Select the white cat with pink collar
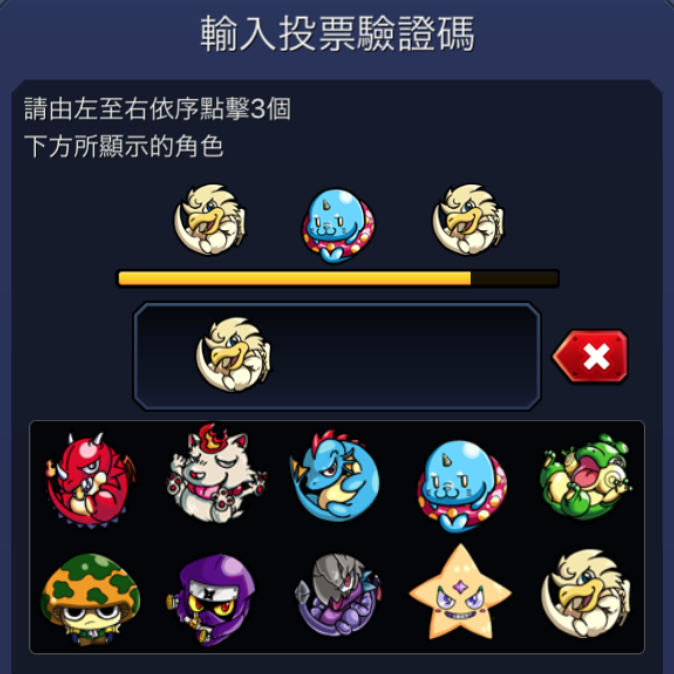Viewport: 674px width, 674px height. click(x=209, y=477)
